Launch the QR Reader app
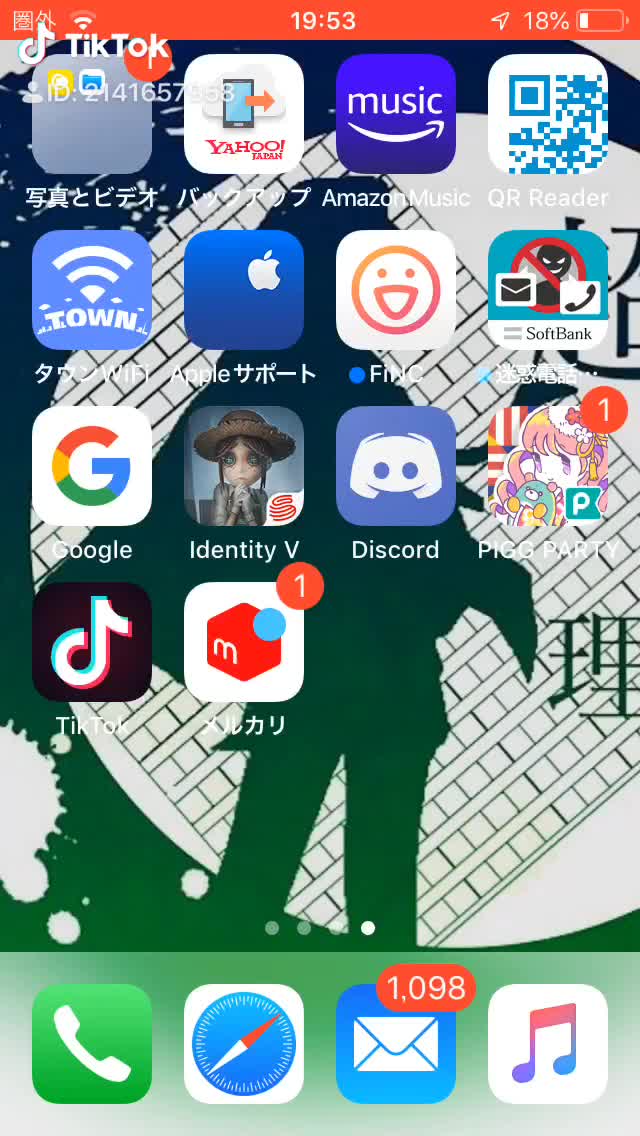 [x=548, y=115]
